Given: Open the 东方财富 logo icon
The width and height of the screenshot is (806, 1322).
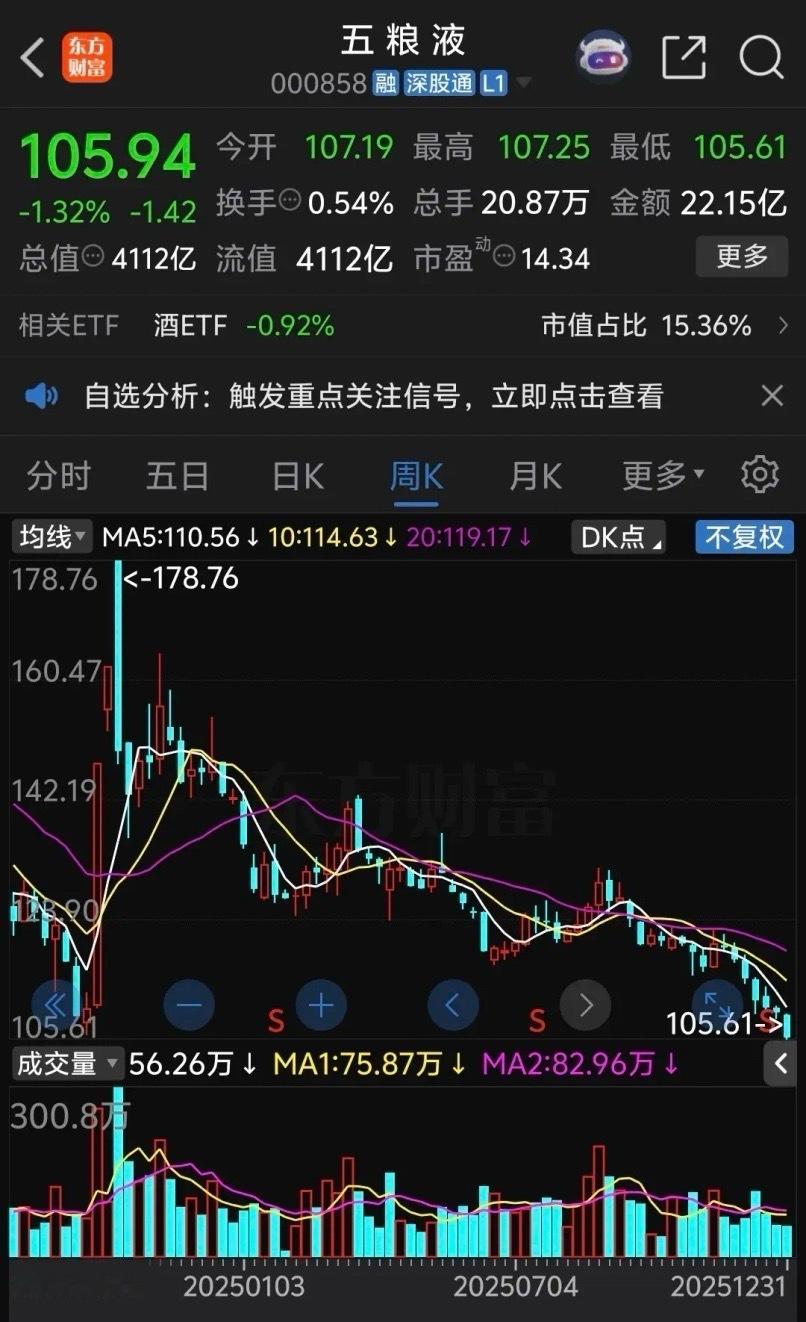Looking at the screenshot, I should point(86,58).
